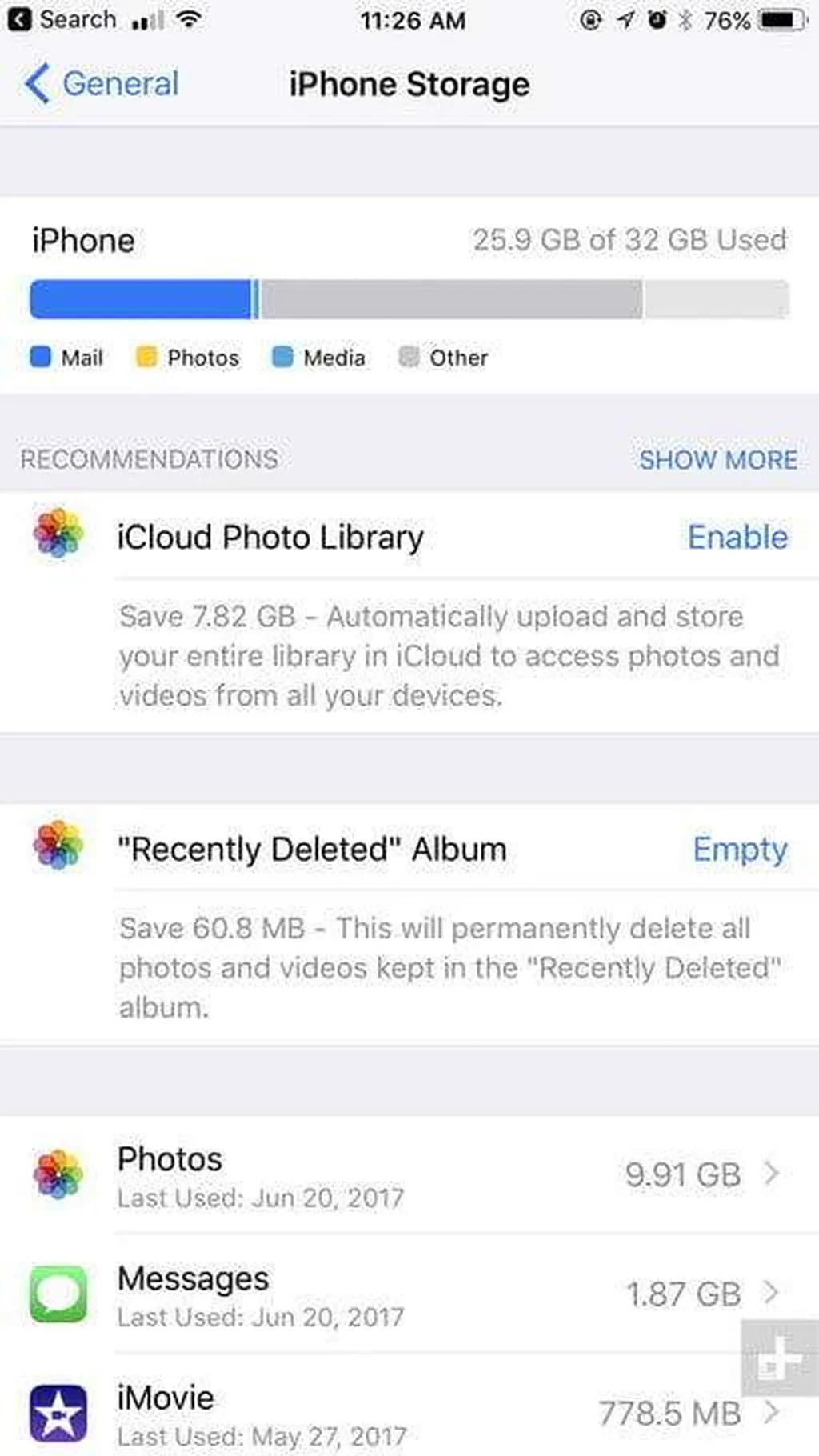Go back to General settings
The height and width of the screenshot is (1456, 819).
[102, 84]
